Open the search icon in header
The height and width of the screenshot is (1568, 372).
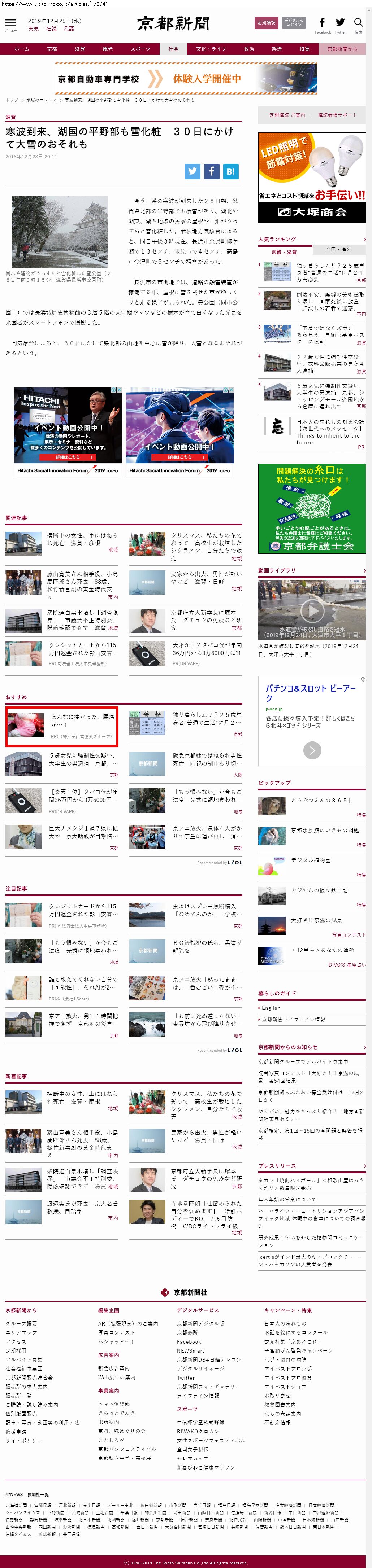[358, 24]
